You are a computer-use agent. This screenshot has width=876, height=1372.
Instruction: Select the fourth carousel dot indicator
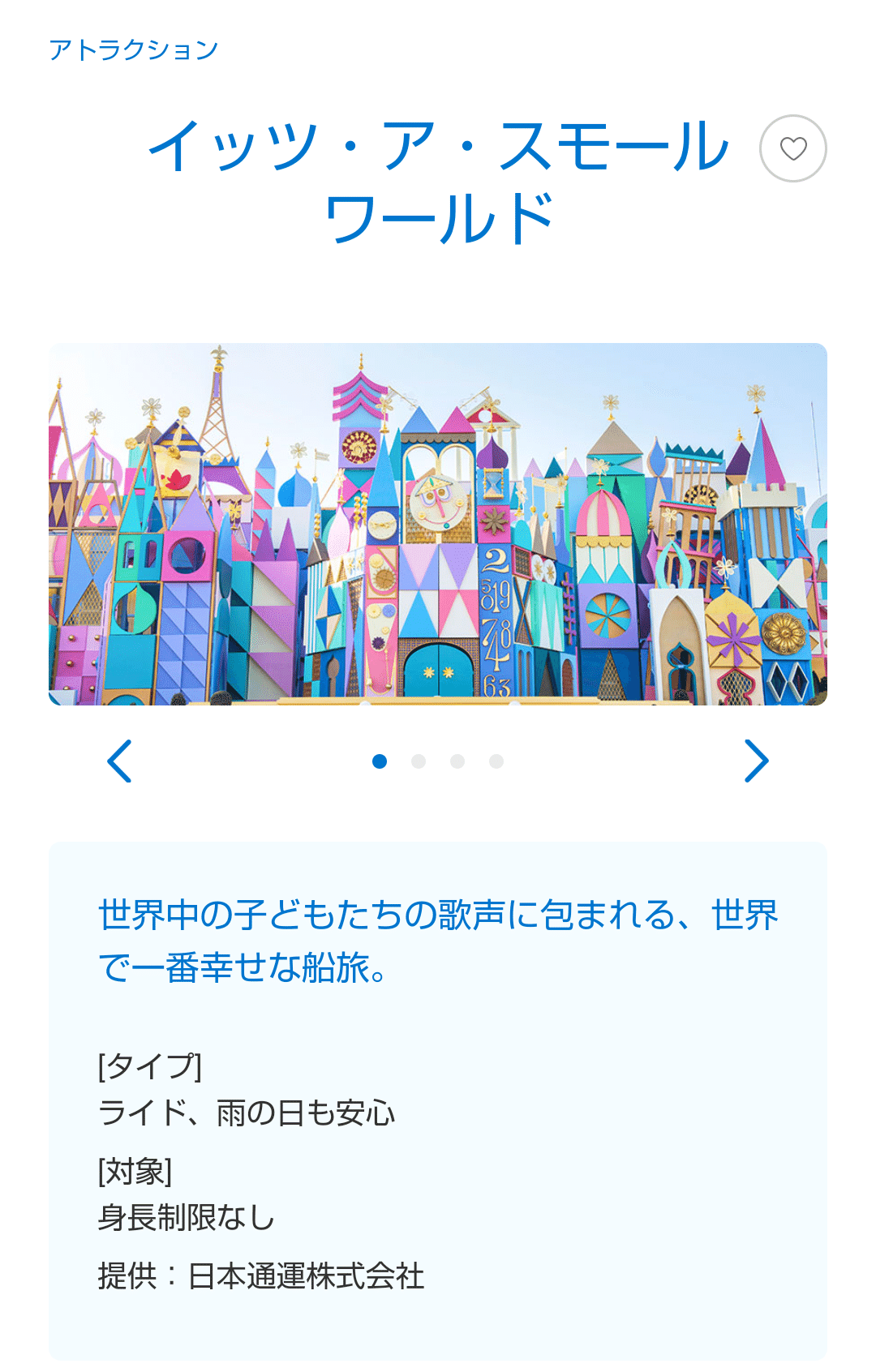[x=494, y=761]
